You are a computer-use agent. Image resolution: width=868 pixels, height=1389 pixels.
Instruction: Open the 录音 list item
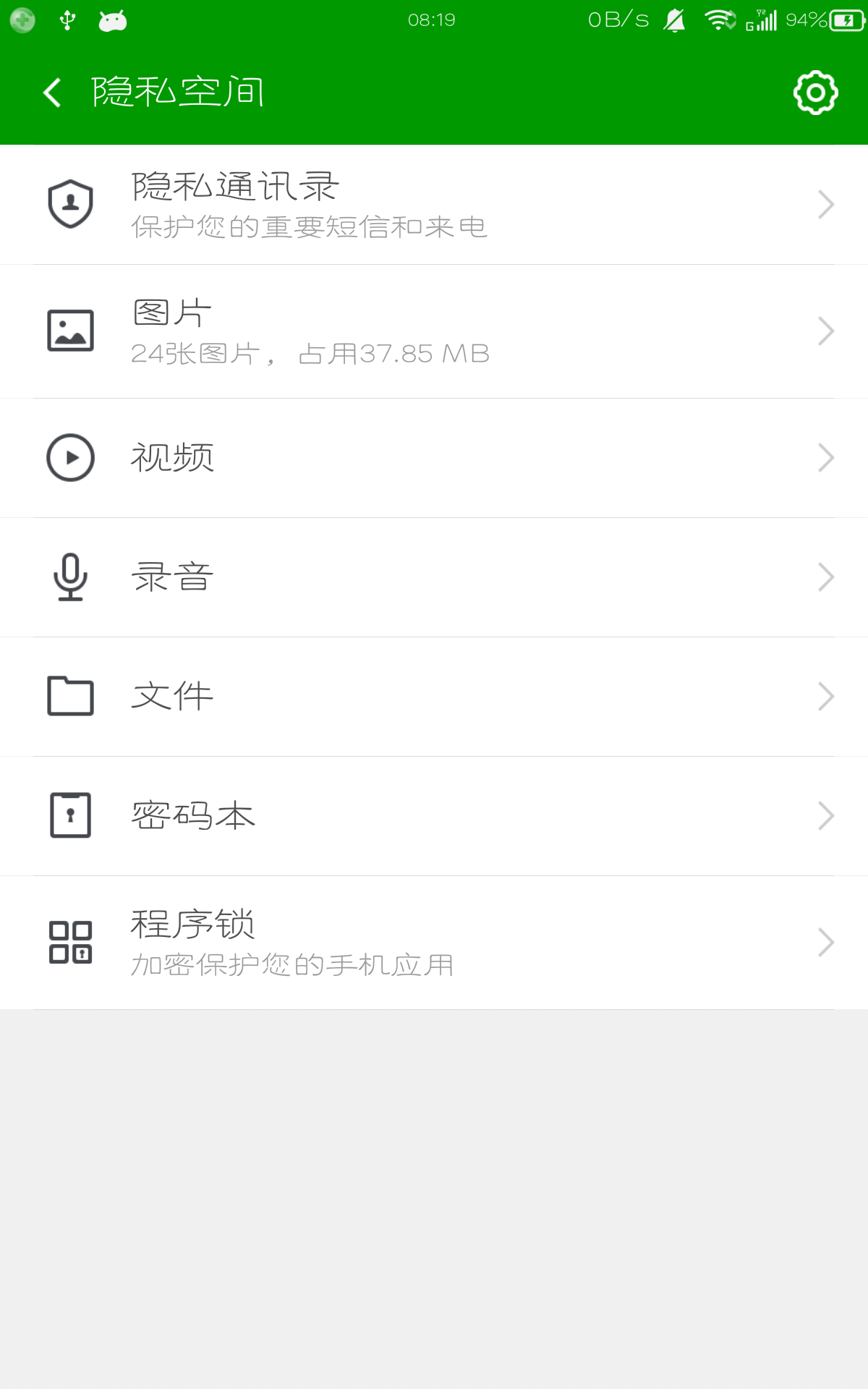tap(434, 576)
